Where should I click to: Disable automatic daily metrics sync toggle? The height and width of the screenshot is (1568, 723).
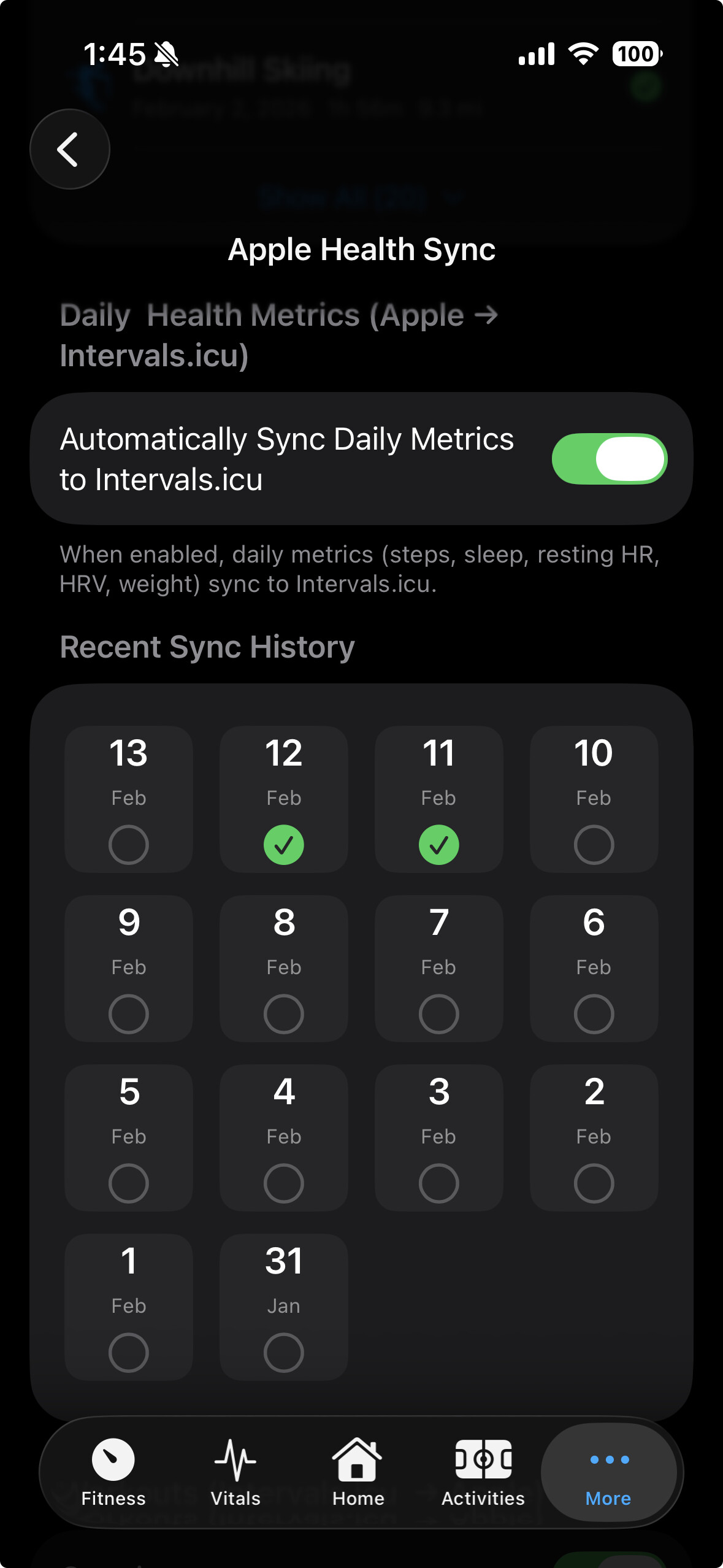pyautogui.click(x=609, y=459)
